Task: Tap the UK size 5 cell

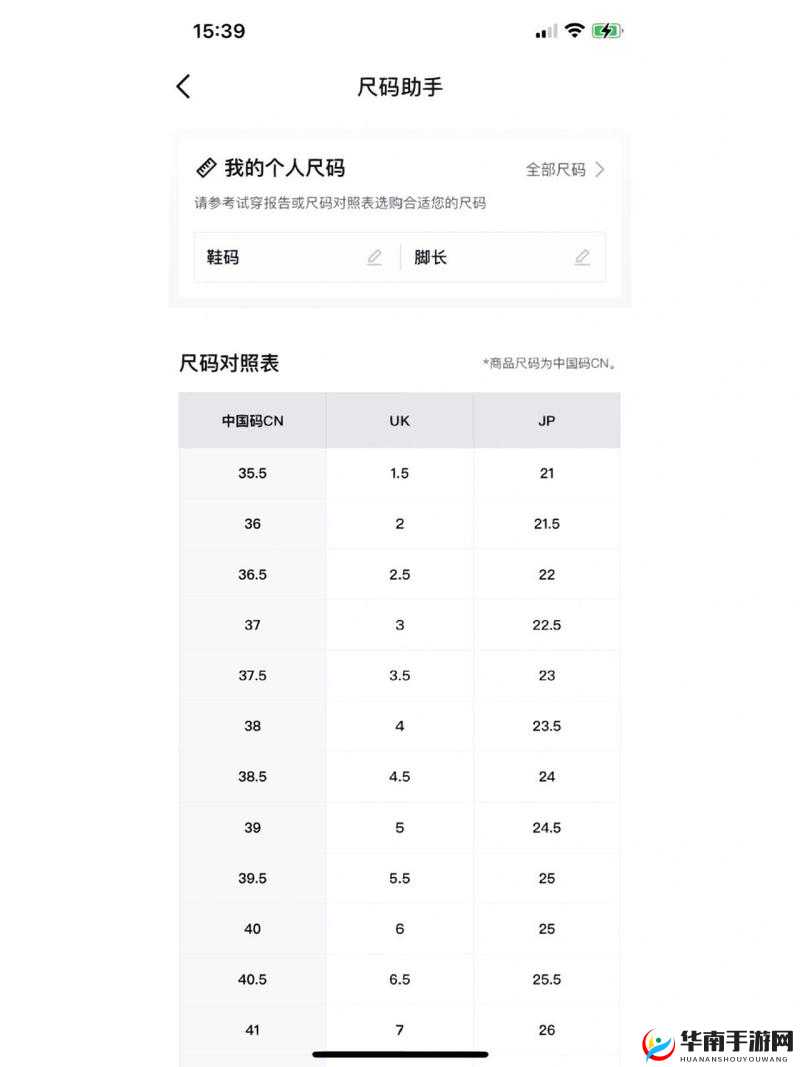Action: point(399,827)
